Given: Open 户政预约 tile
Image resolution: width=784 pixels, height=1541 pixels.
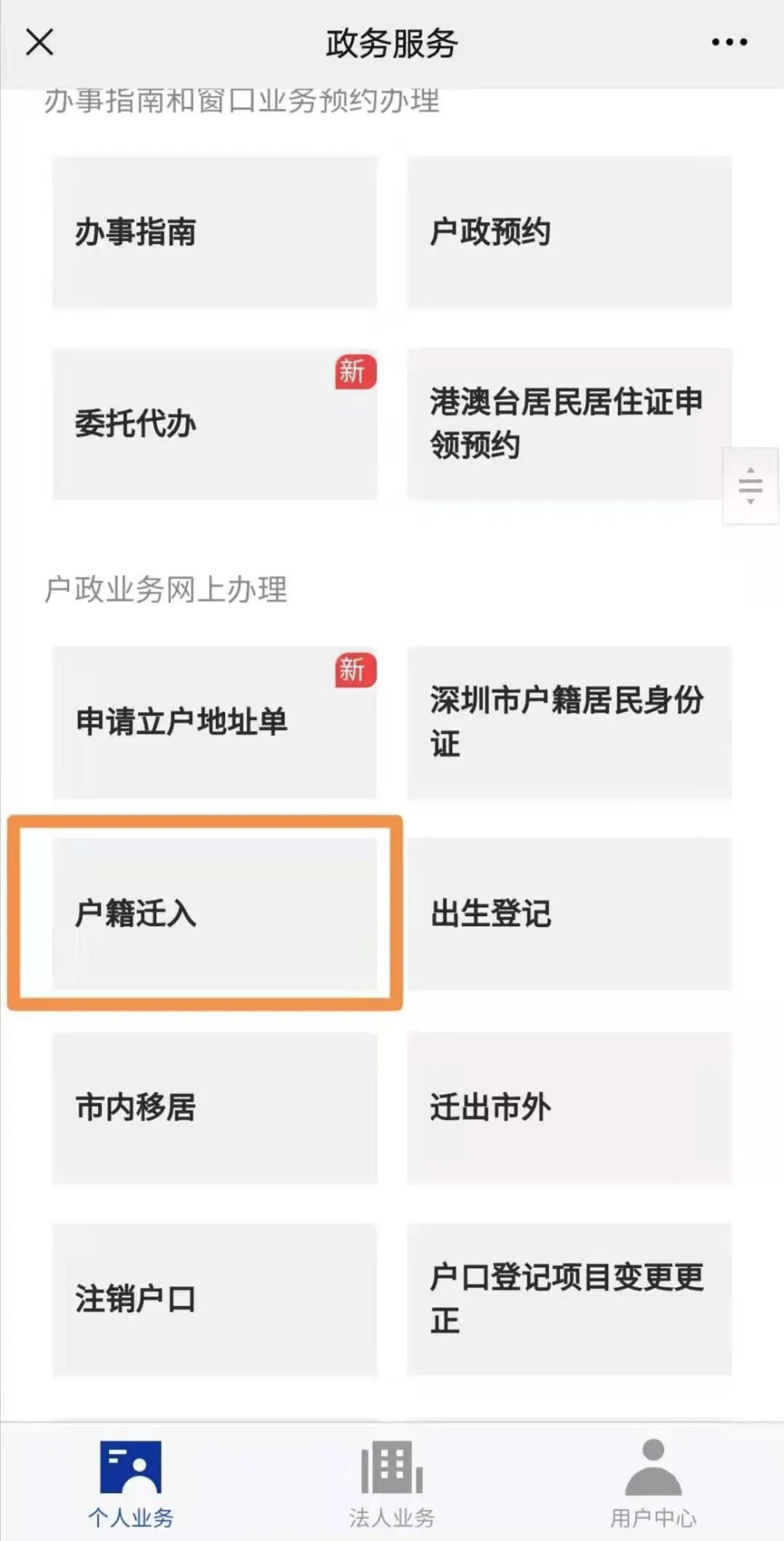Looking at the screenshot, I should click(x=569, y=233).
